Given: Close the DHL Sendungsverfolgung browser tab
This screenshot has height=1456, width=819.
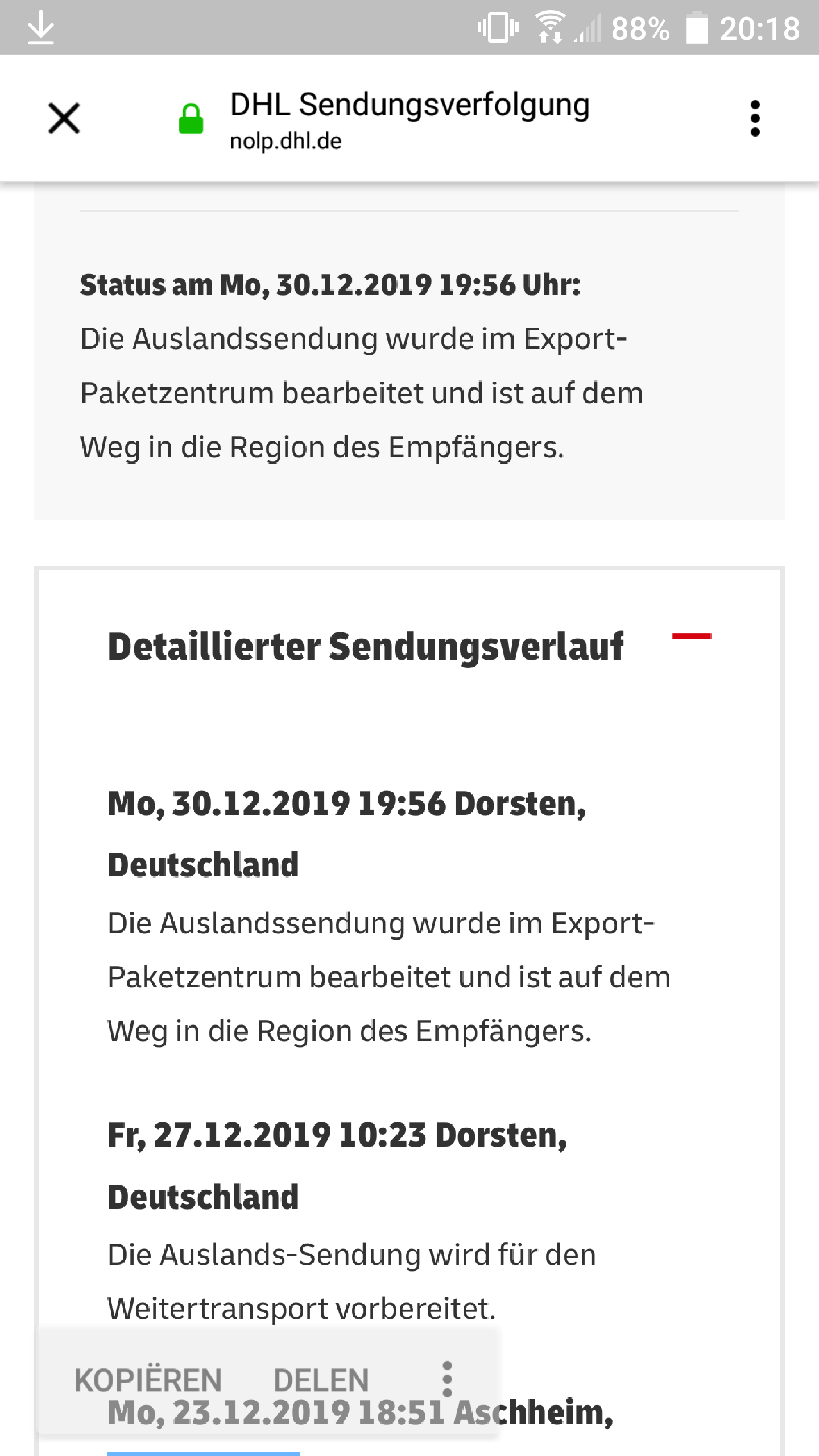Looking at the screenshot, I should coord(64,118).
